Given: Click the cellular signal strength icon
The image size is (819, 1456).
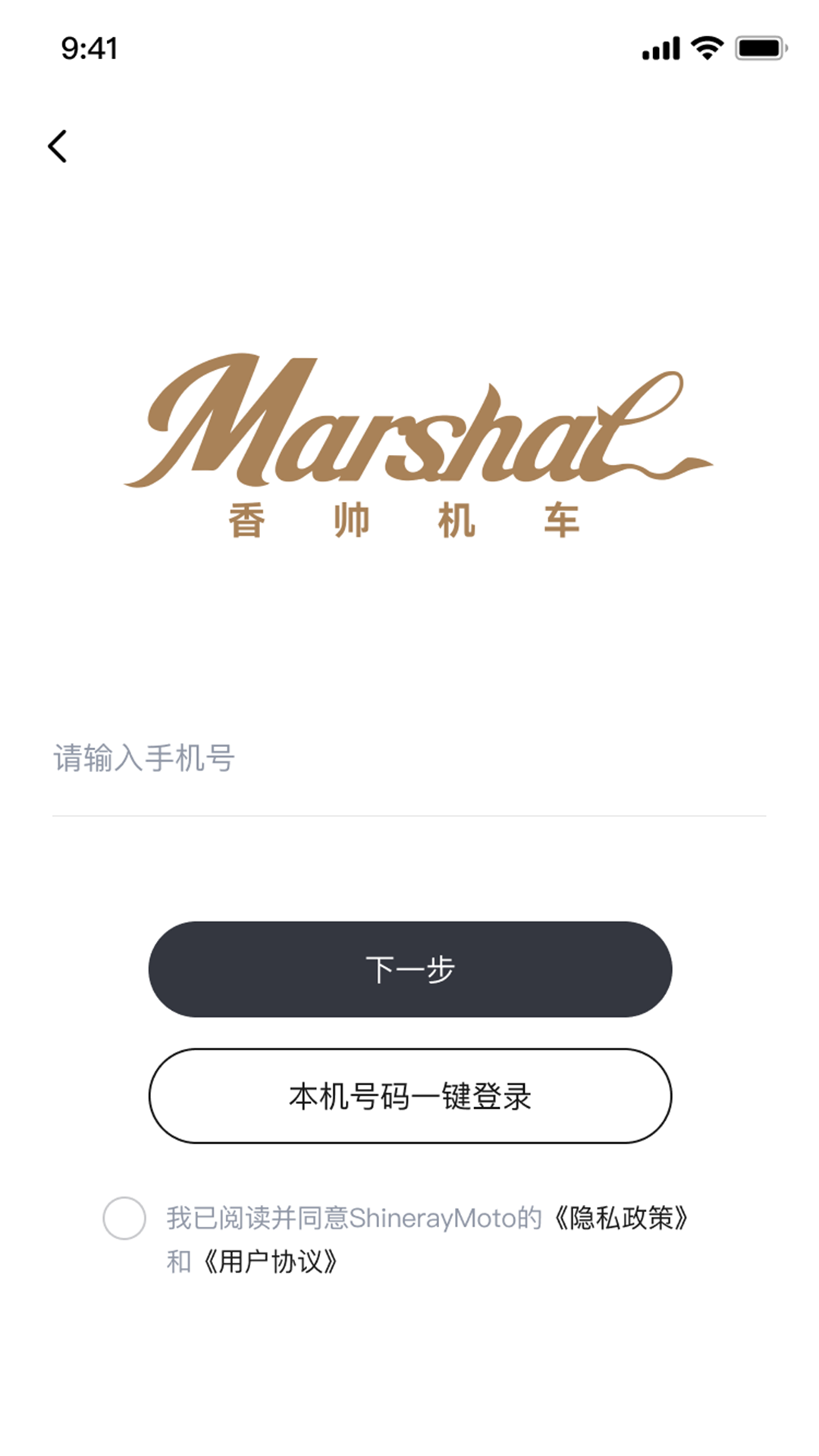Looking at the screenshot, I should pyautogui.click(x=661, y=47).
